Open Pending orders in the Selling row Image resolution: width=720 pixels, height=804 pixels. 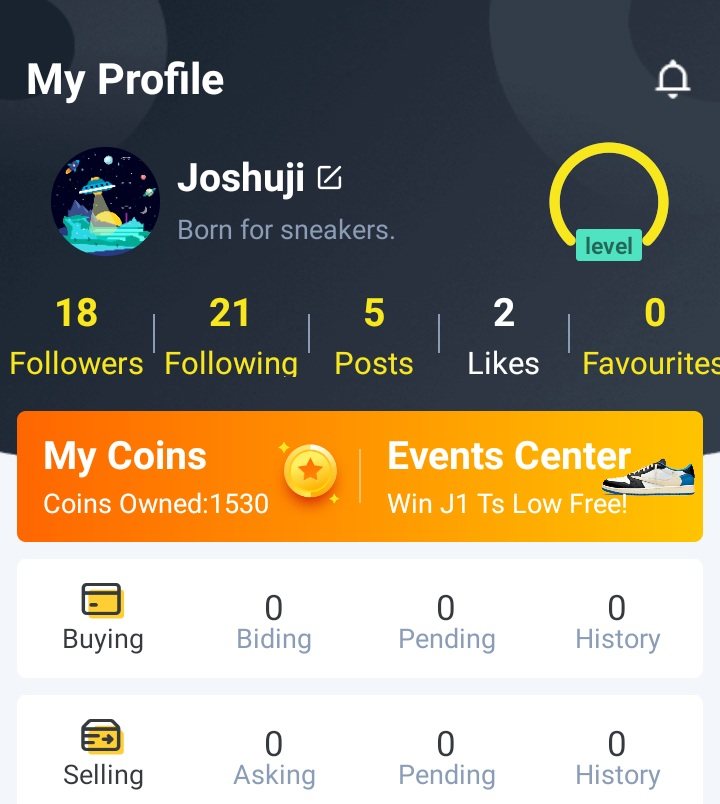446,757
